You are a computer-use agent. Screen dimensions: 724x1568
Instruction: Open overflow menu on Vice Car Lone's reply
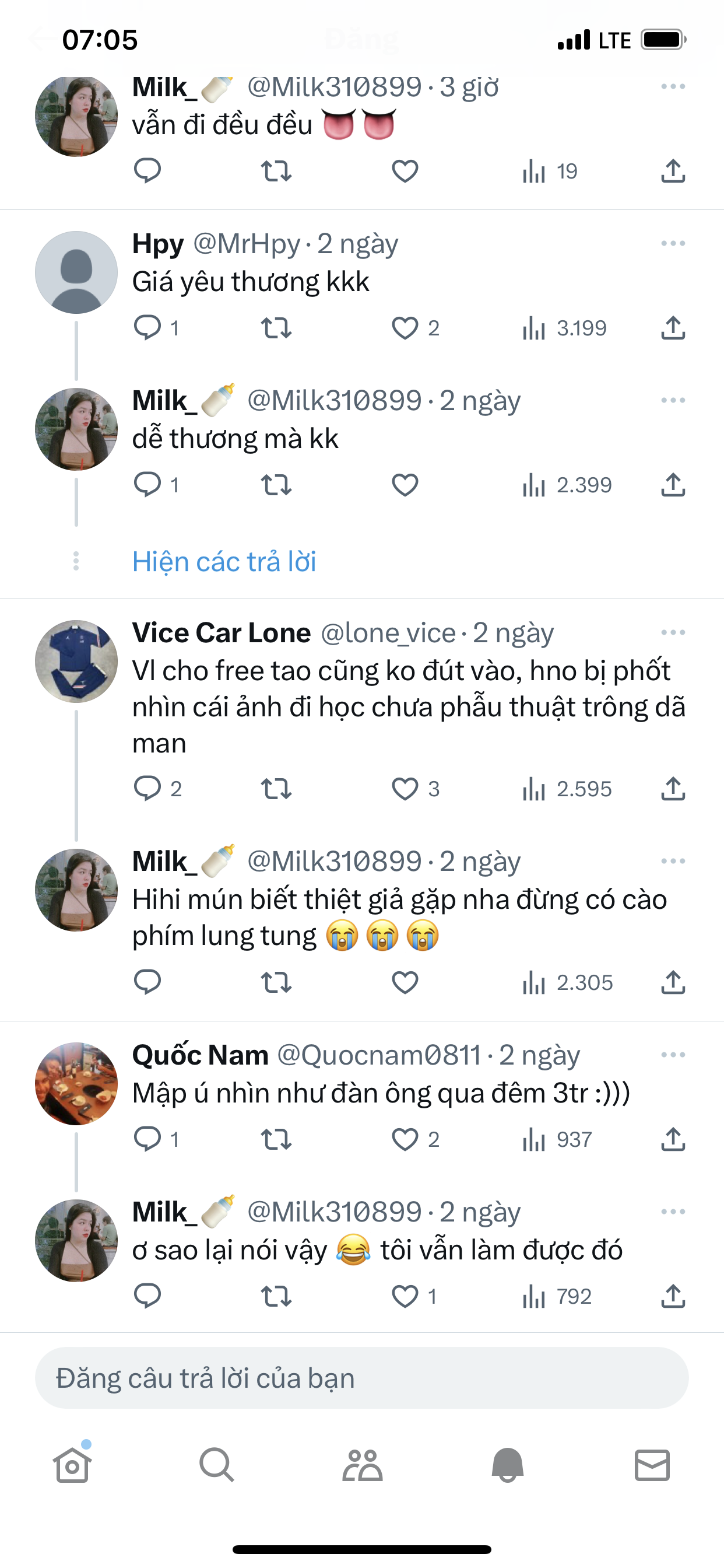(x=673, y=633)
